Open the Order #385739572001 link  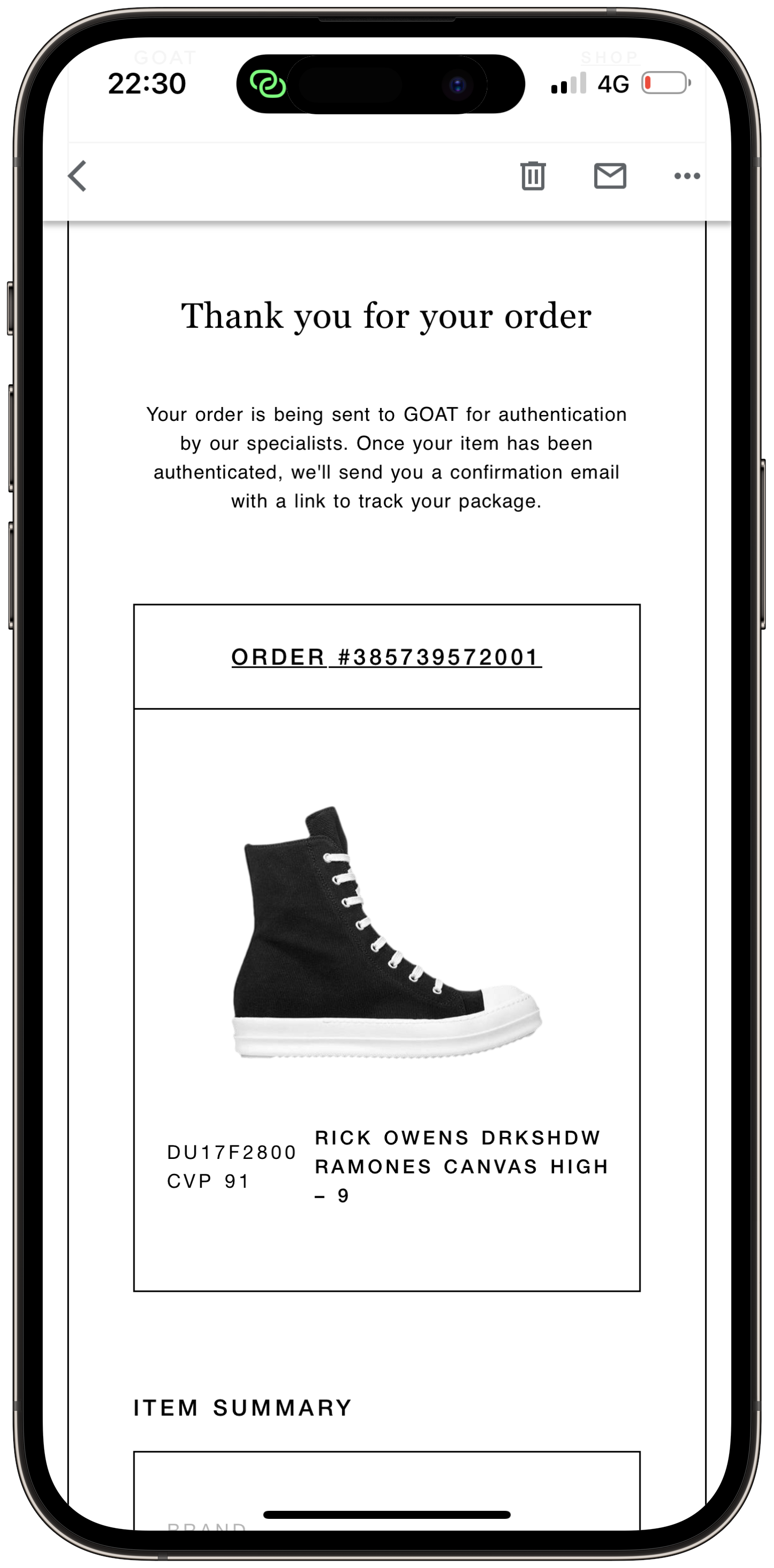tap(386, 657)
